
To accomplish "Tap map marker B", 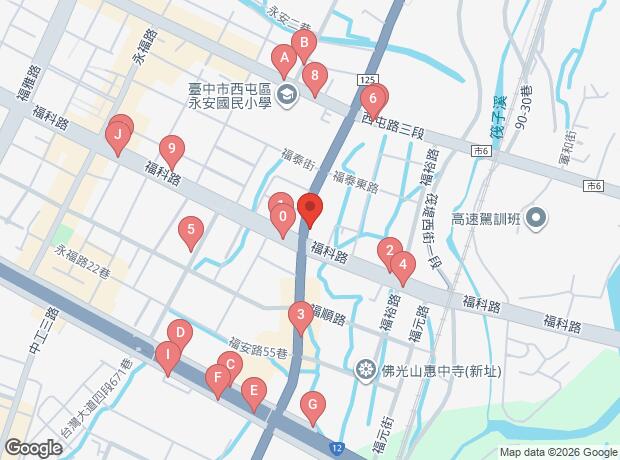I will 303,45.
